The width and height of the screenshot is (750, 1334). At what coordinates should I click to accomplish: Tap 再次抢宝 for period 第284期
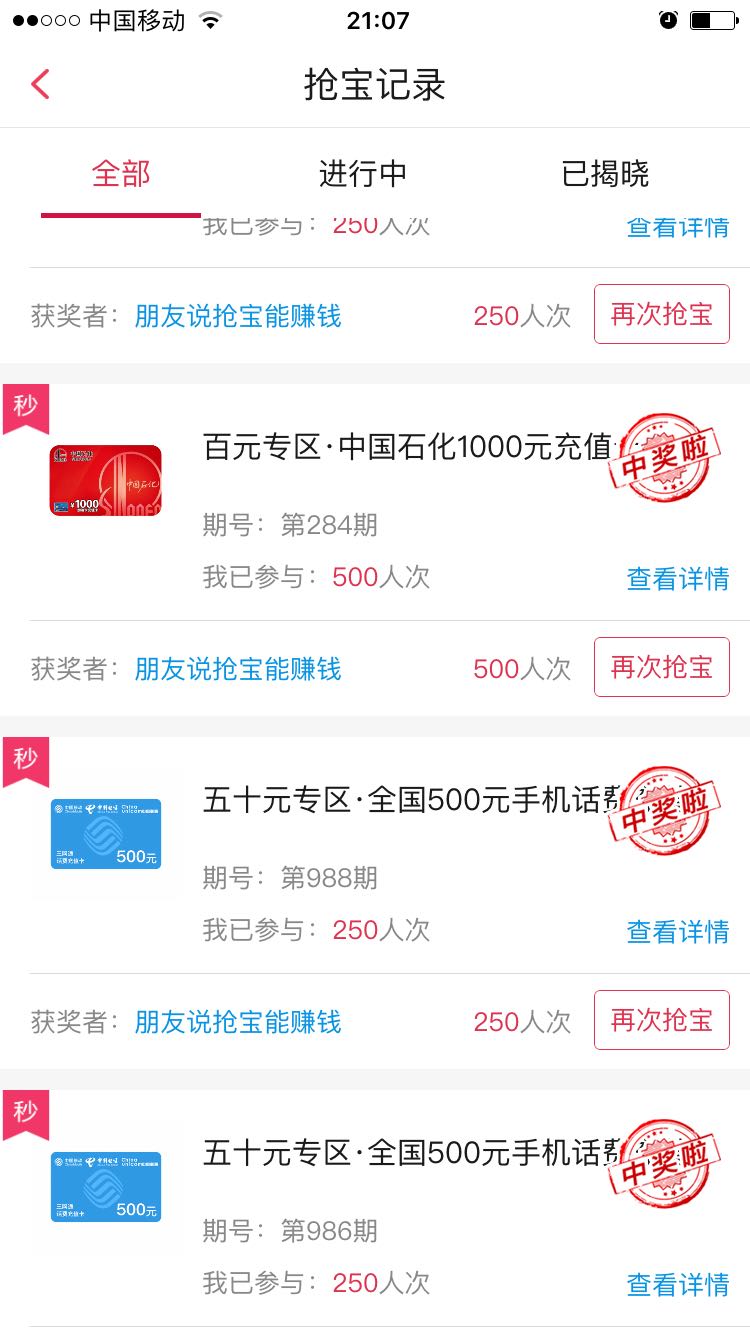tap(662, 667)
